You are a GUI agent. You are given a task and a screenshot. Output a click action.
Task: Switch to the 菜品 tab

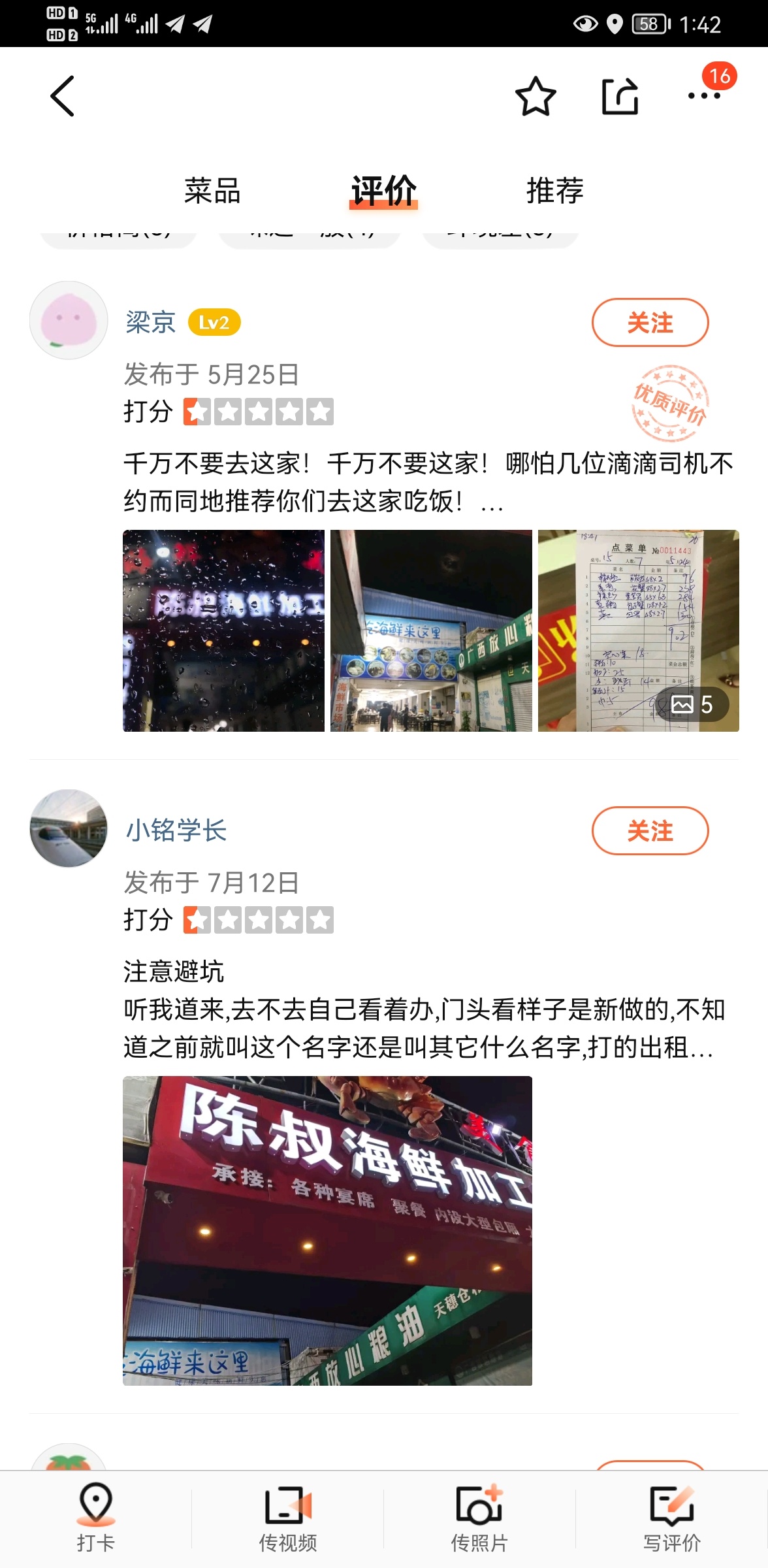212,190
